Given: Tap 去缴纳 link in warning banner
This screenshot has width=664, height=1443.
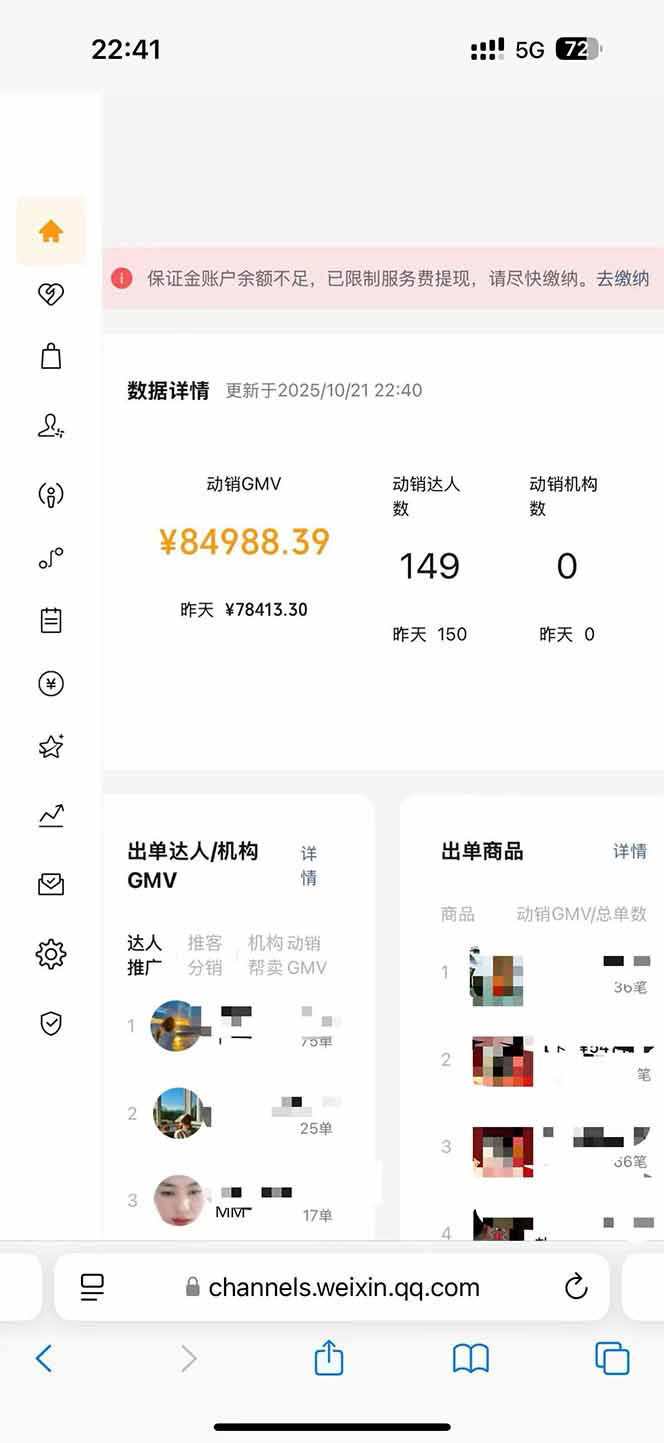Looking at the screenshot, I should pos(623,279).
